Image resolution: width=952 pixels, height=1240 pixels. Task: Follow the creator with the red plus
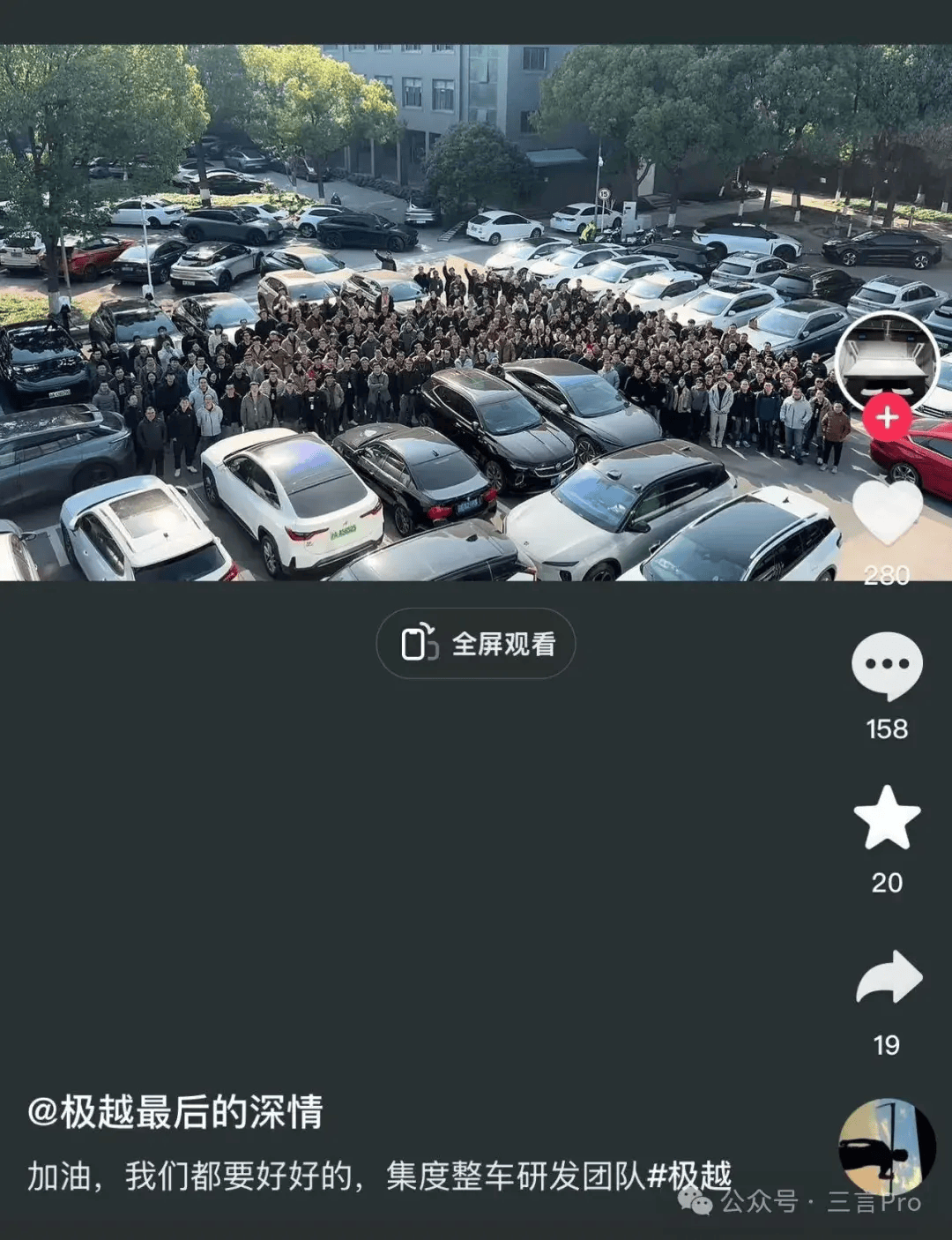(x=887, y=418)
